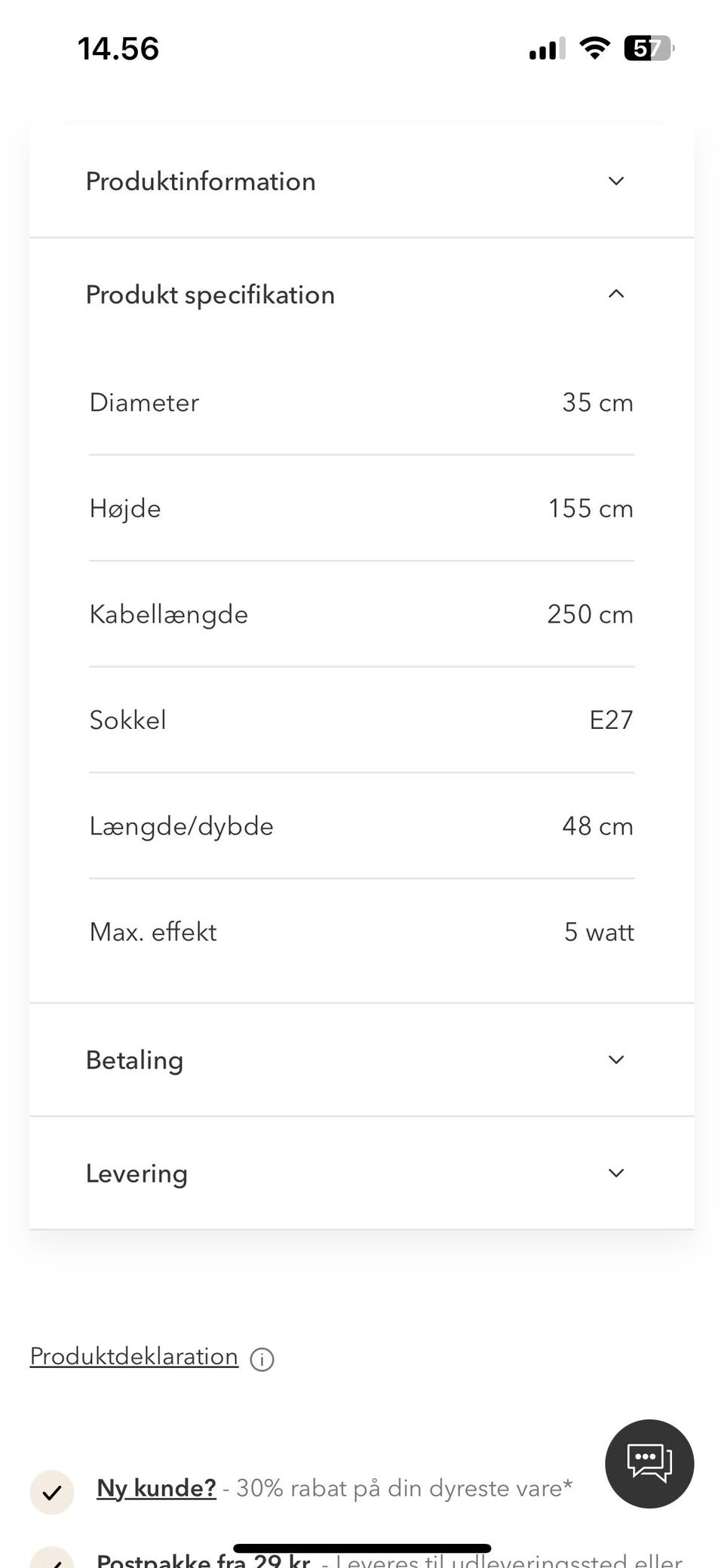
Task: Toggle the Produktinformation section visibility
Action: tap(361, 181)
